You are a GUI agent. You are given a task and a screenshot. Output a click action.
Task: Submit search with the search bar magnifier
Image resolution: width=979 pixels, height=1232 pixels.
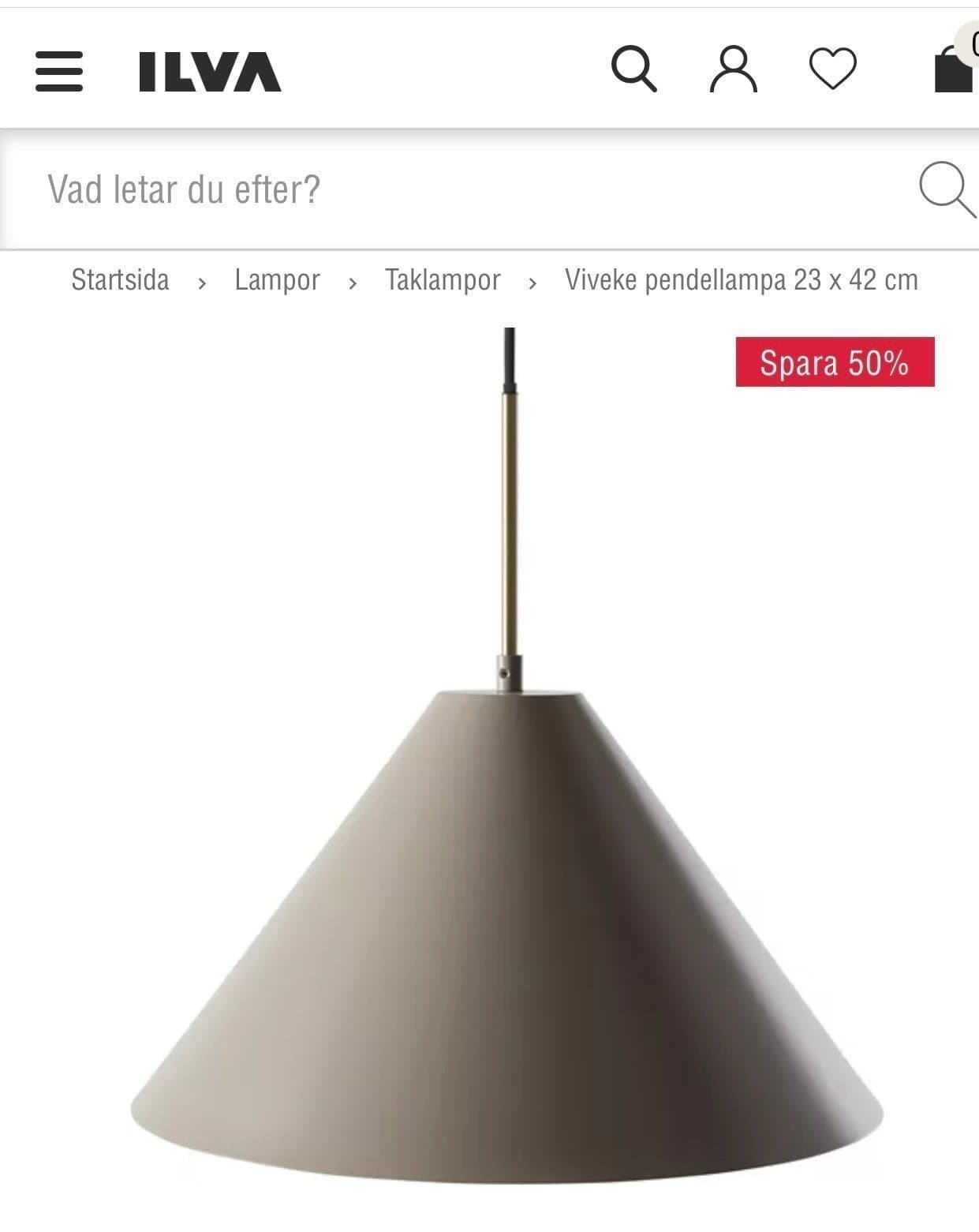pos(945,189)
